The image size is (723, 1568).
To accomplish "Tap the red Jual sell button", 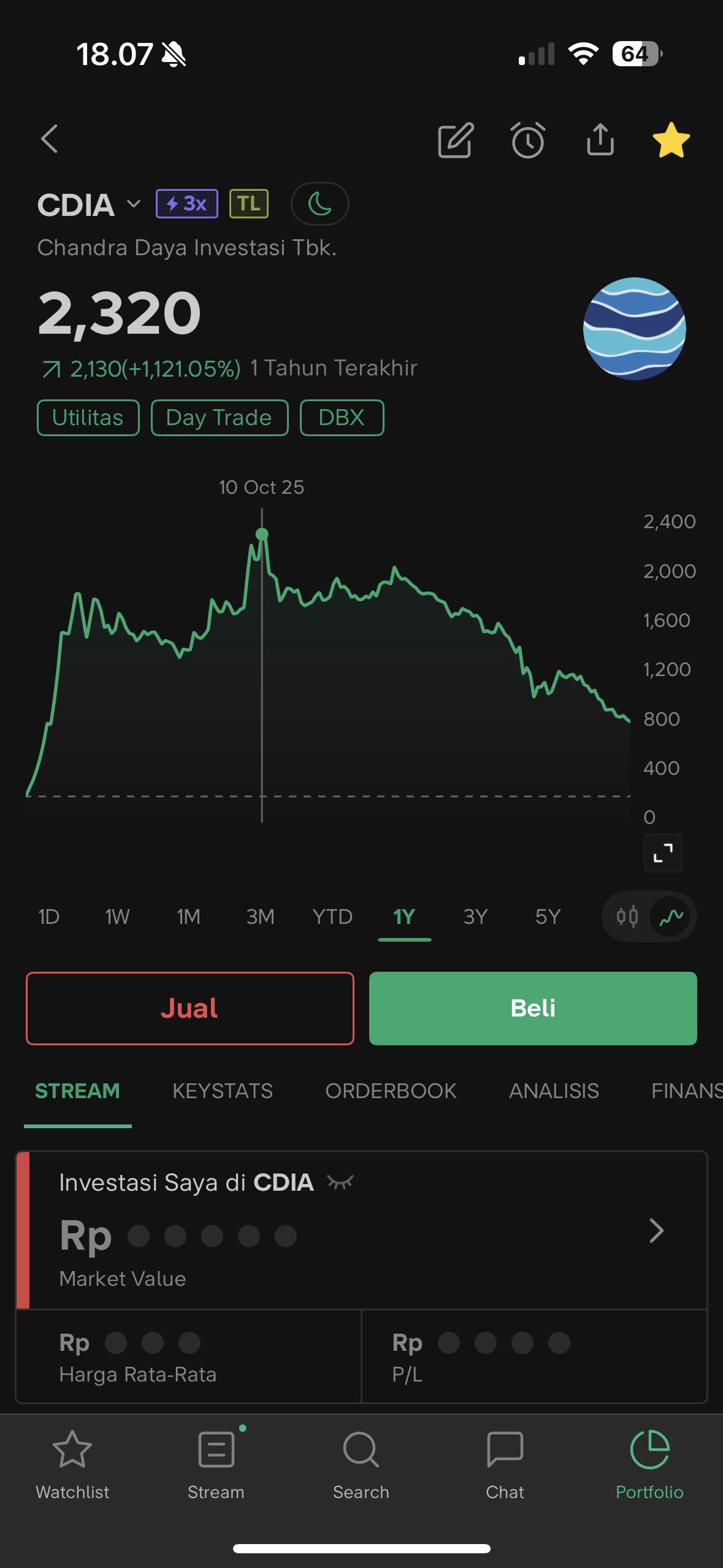I will 189,1008.
